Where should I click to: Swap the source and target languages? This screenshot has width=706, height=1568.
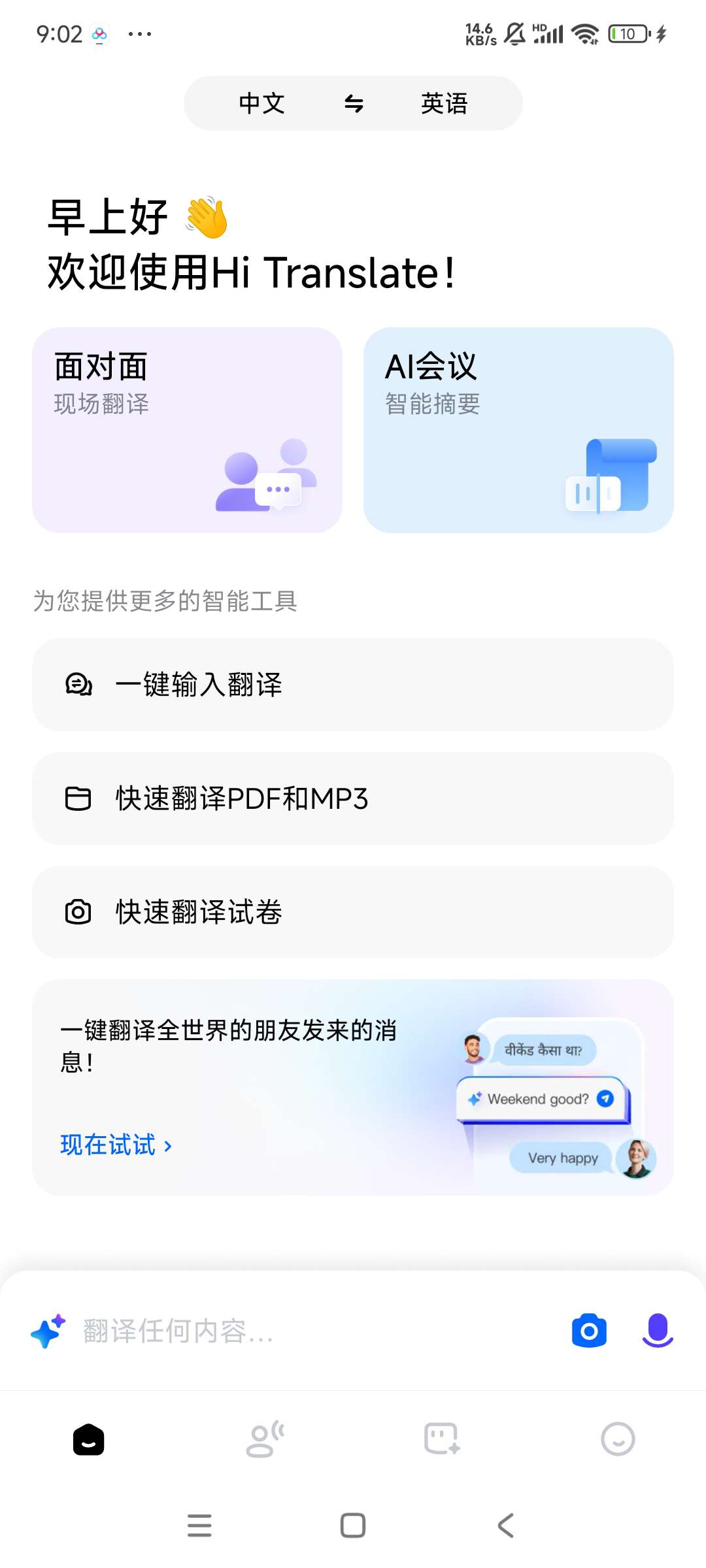[x=354, y=103]
